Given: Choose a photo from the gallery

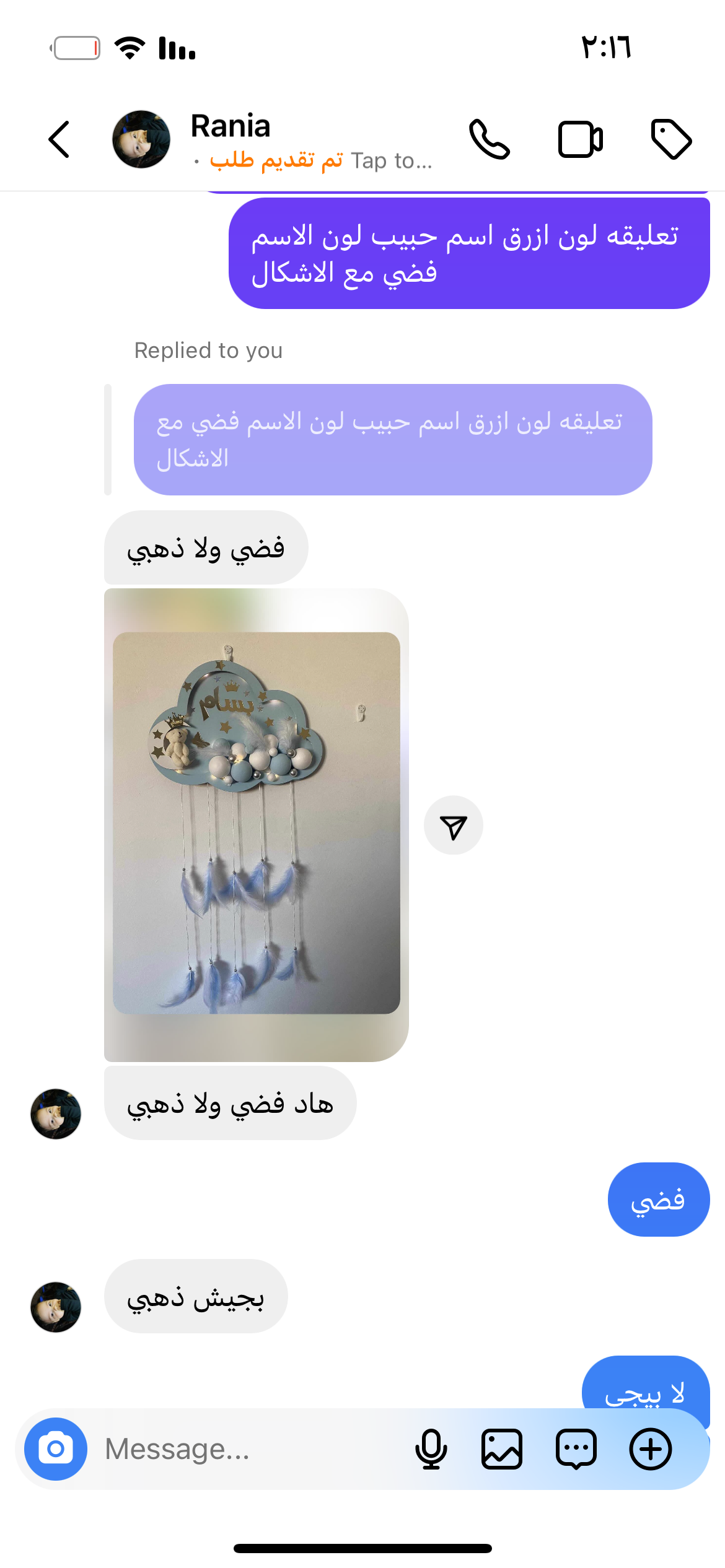Looking at the screenshot, I should point(502,1449).
